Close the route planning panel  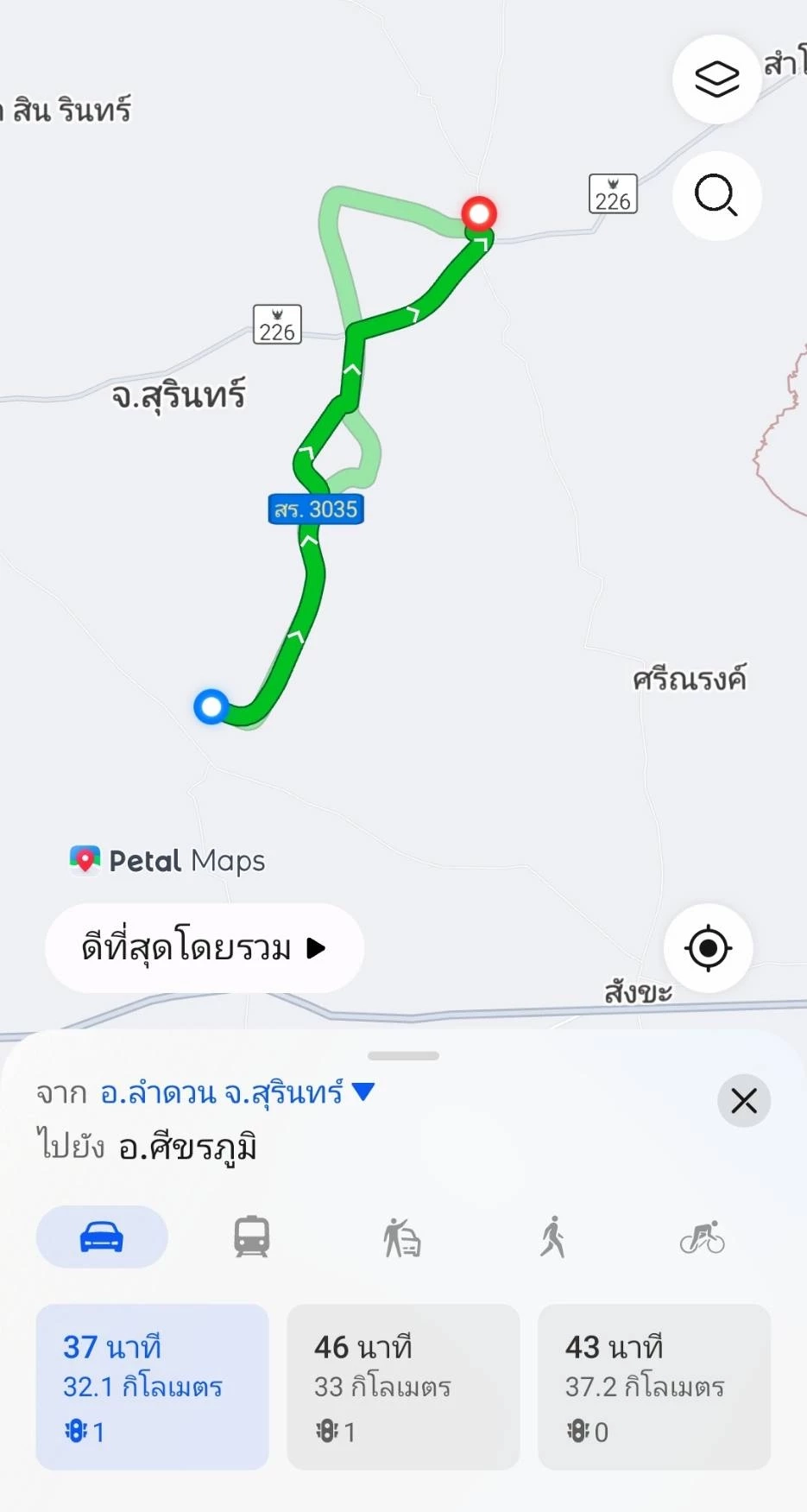743,1101
